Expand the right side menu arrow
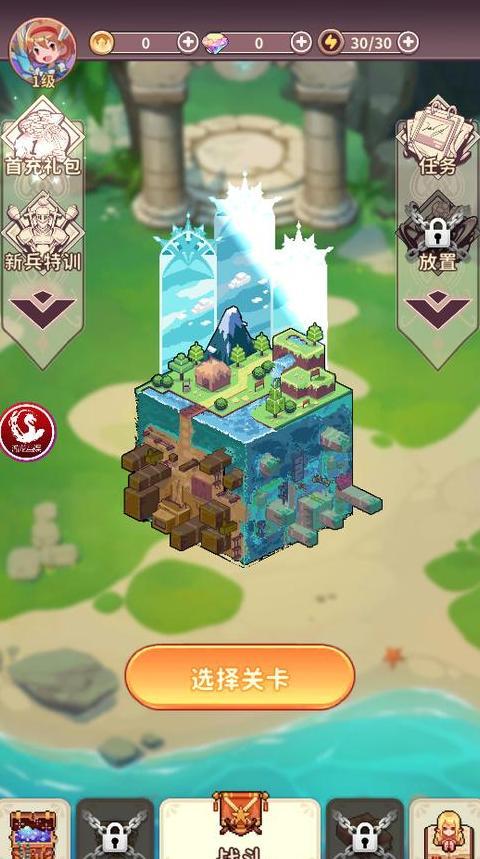Viewport: 480px width, 859px height. [x=437, y=310]
